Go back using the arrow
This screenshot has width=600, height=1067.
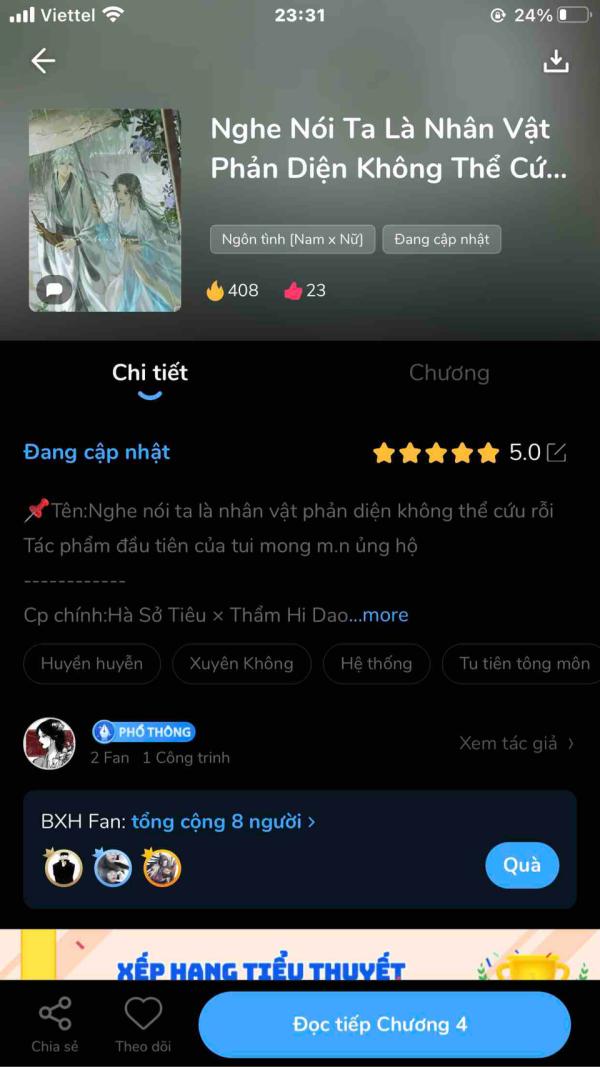[x=43, y=61]
